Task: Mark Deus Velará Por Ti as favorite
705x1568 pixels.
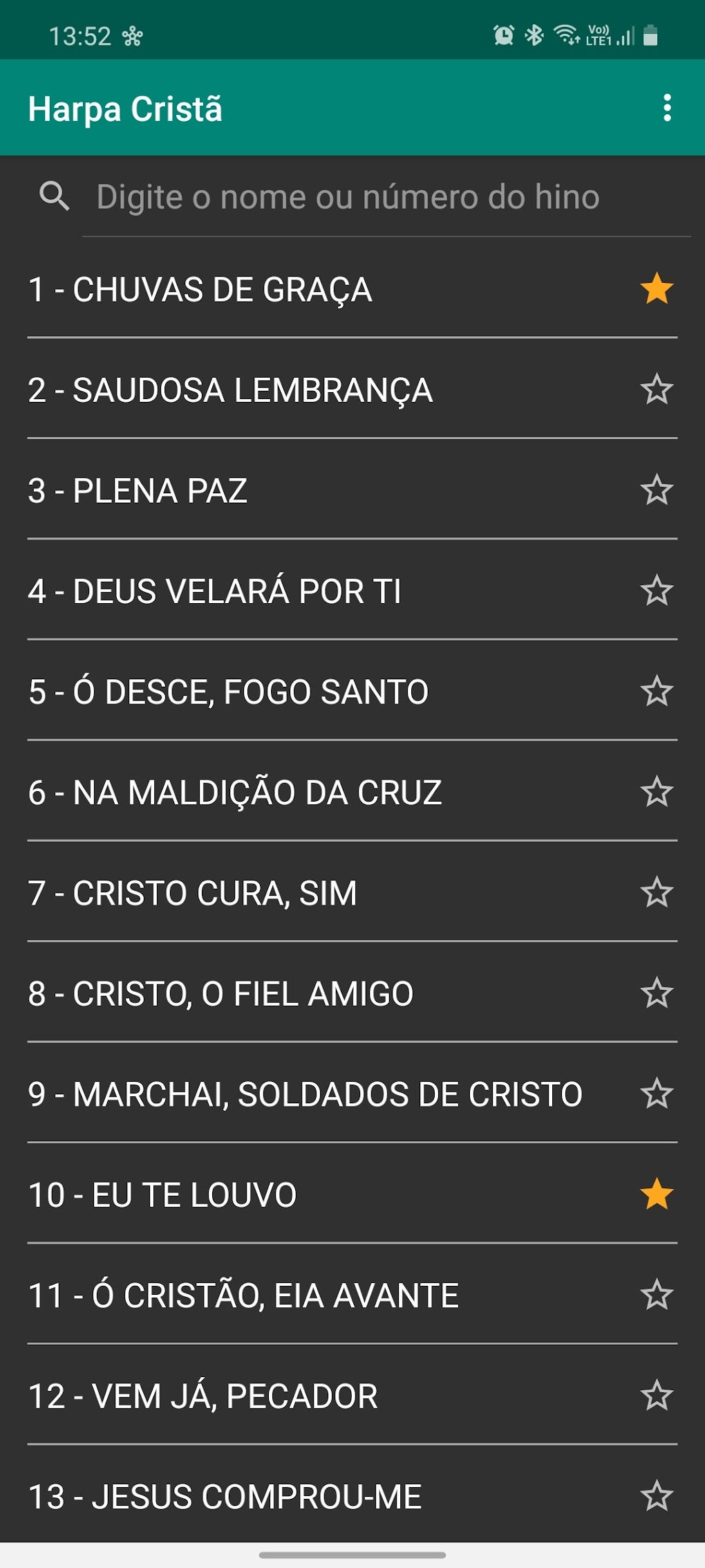Action: (657, 591)
